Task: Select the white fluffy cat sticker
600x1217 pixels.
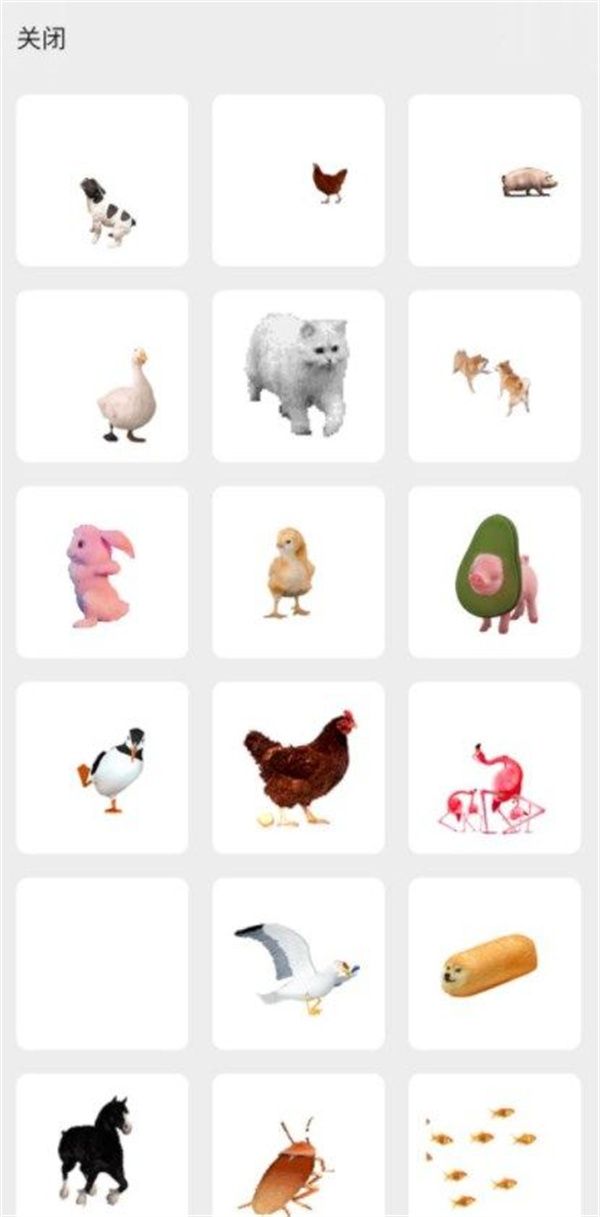Action: 298,377
